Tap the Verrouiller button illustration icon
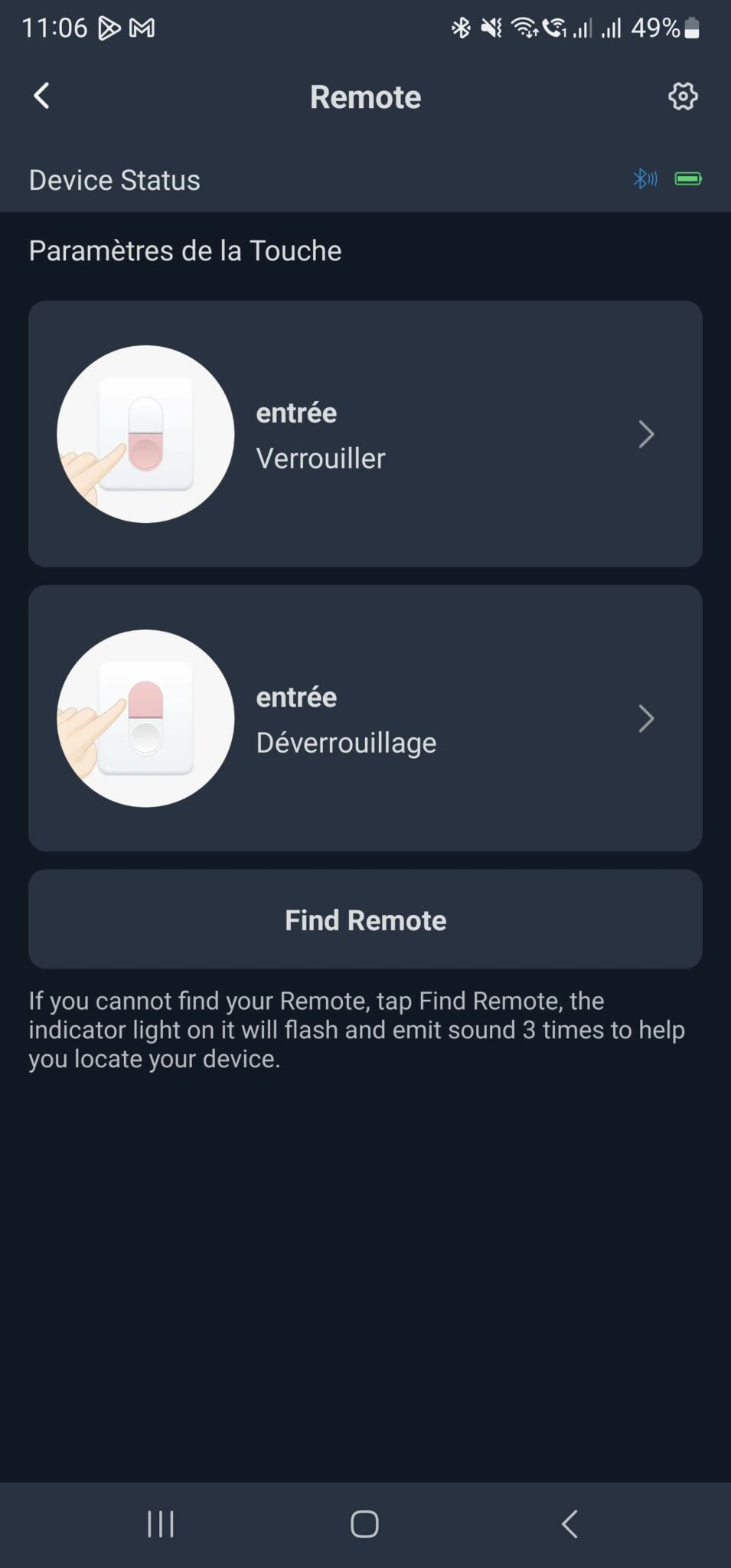The height and width of the screenshot is (1568, 731). pyautogui.click(x=146, y=434)
